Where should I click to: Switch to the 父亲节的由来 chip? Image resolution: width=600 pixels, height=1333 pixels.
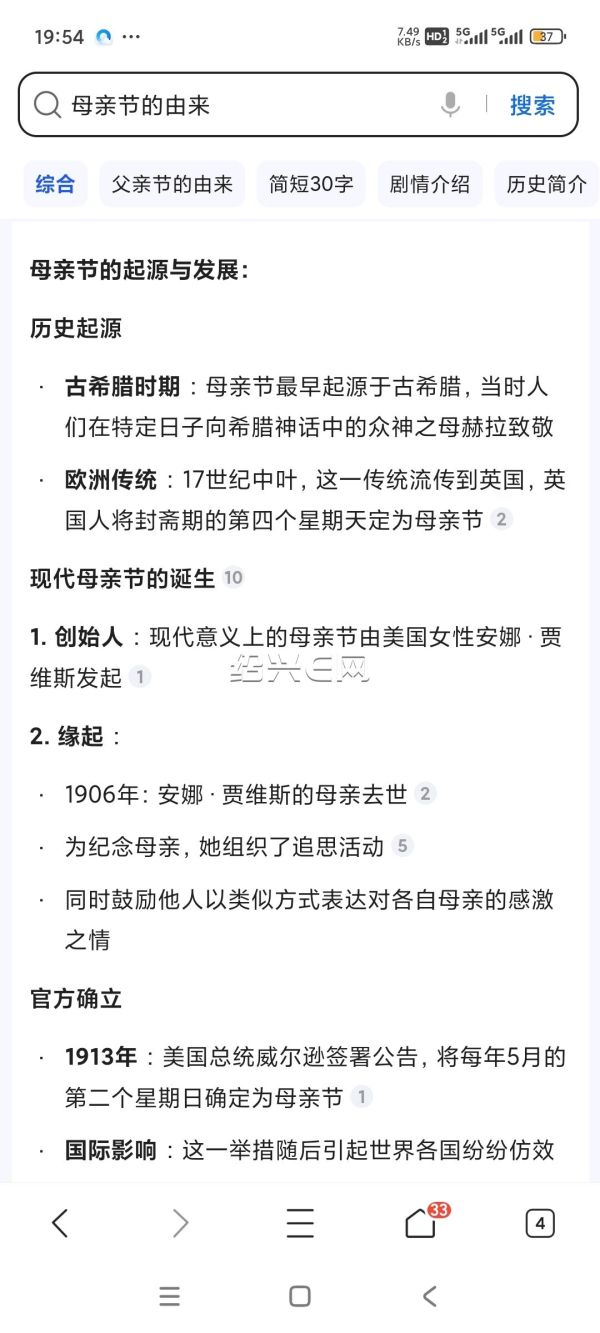click(172, 184)
